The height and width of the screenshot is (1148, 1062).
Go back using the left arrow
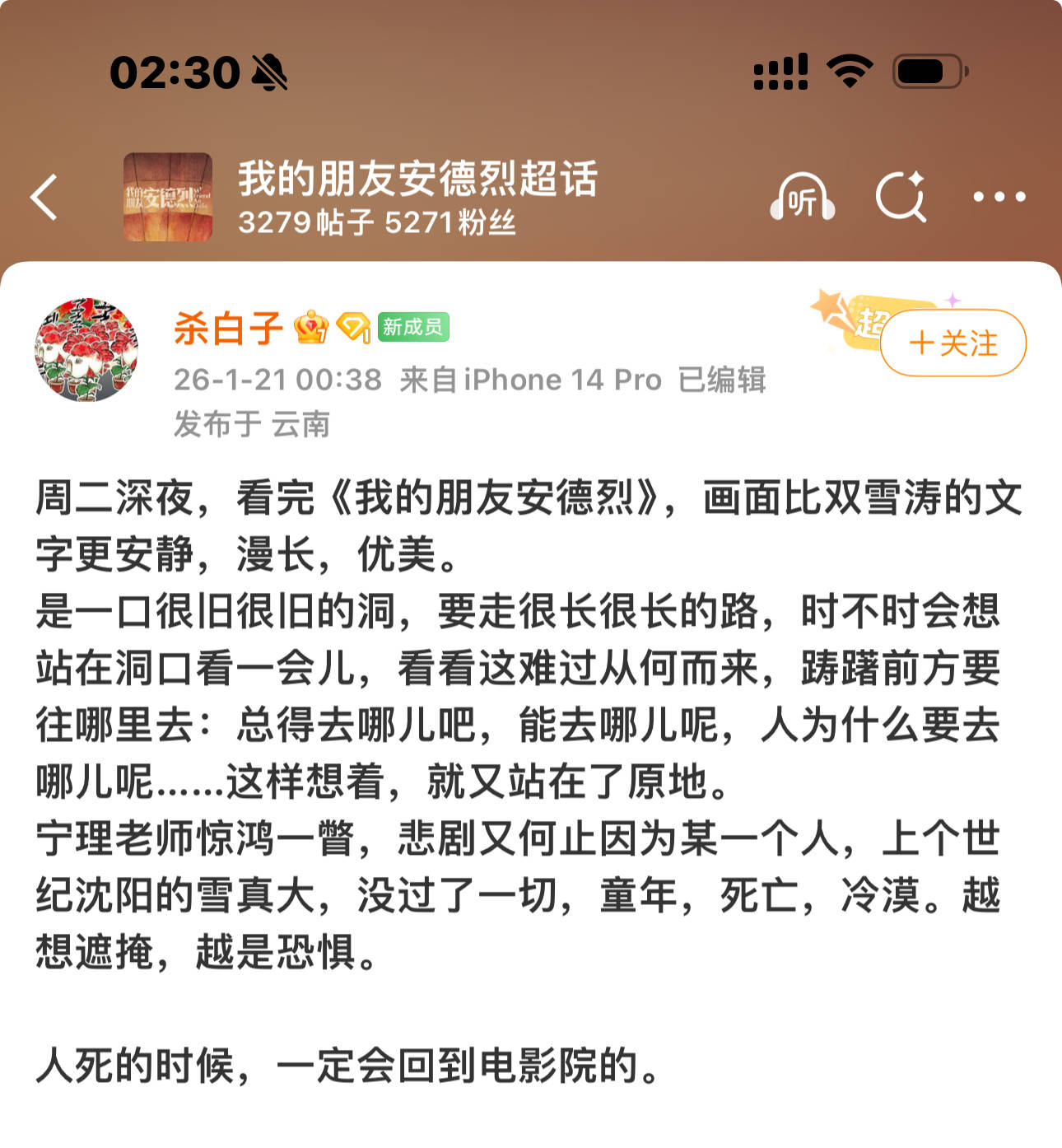click(x=44, y=198)
